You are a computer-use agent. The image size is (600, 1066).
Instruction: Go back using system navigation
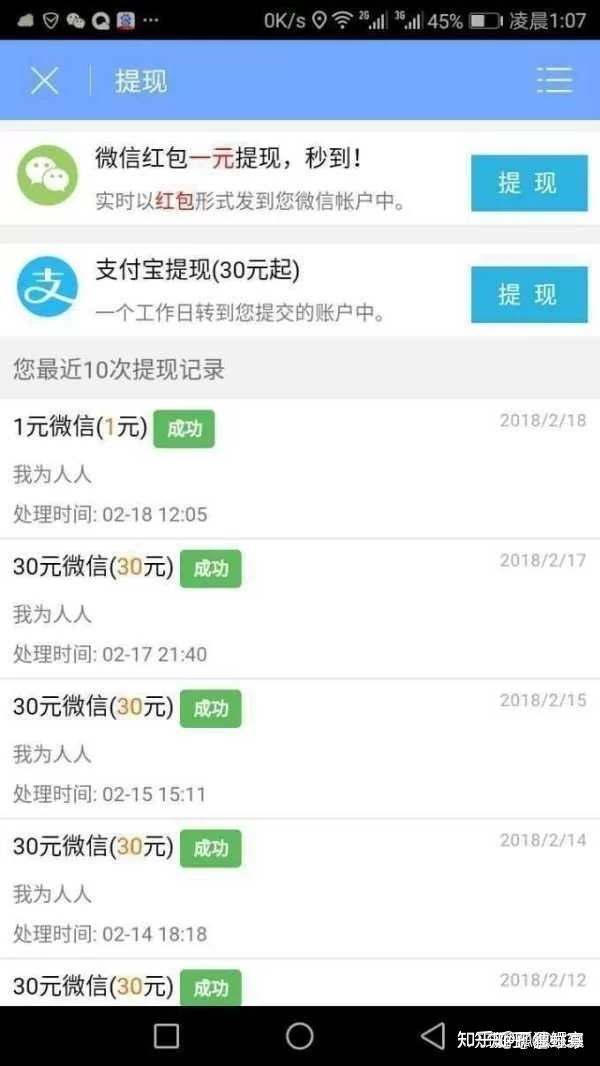tap(433, 1036)
